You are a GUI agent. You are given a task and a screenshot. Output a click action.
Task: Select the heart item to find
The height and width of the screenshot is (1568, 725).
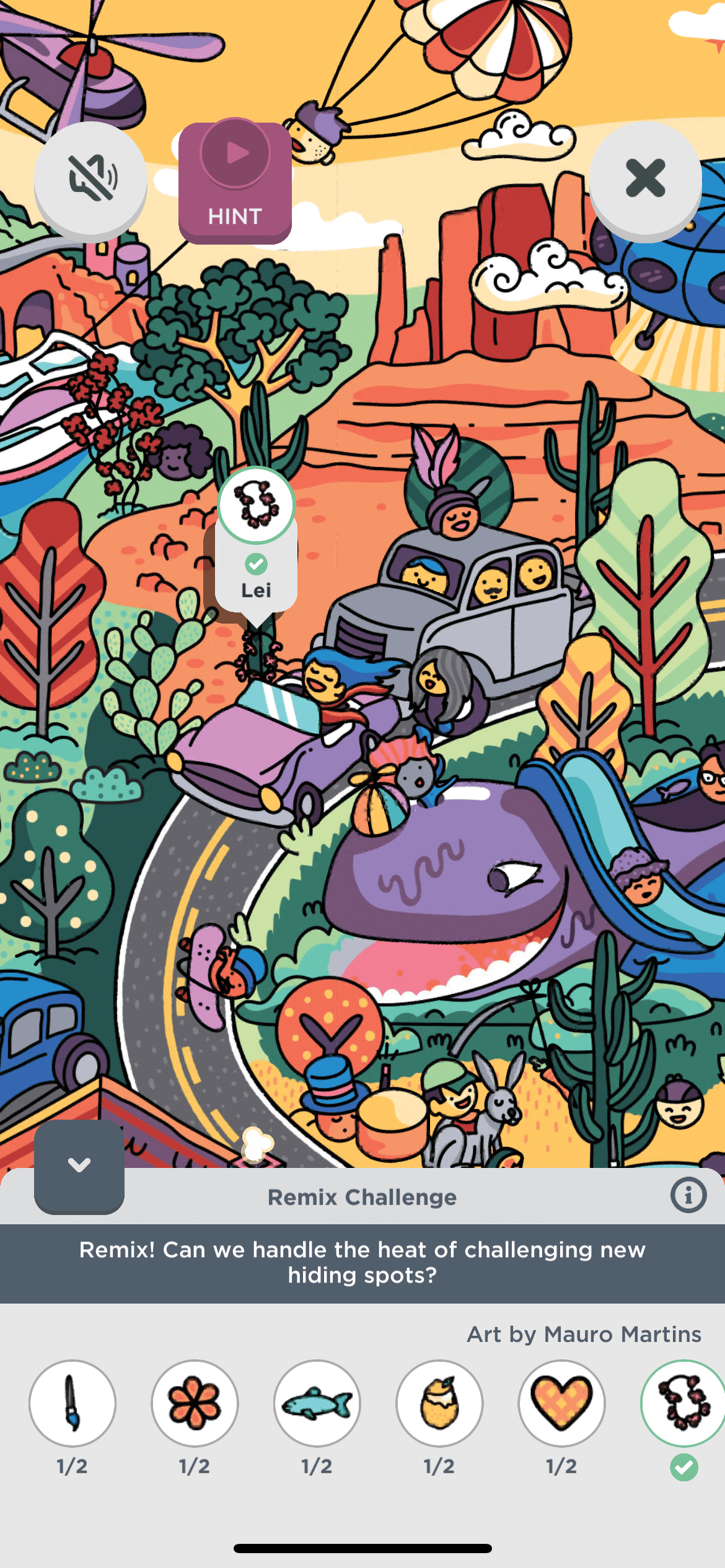pyautogui.click(x=561, y=1403)
